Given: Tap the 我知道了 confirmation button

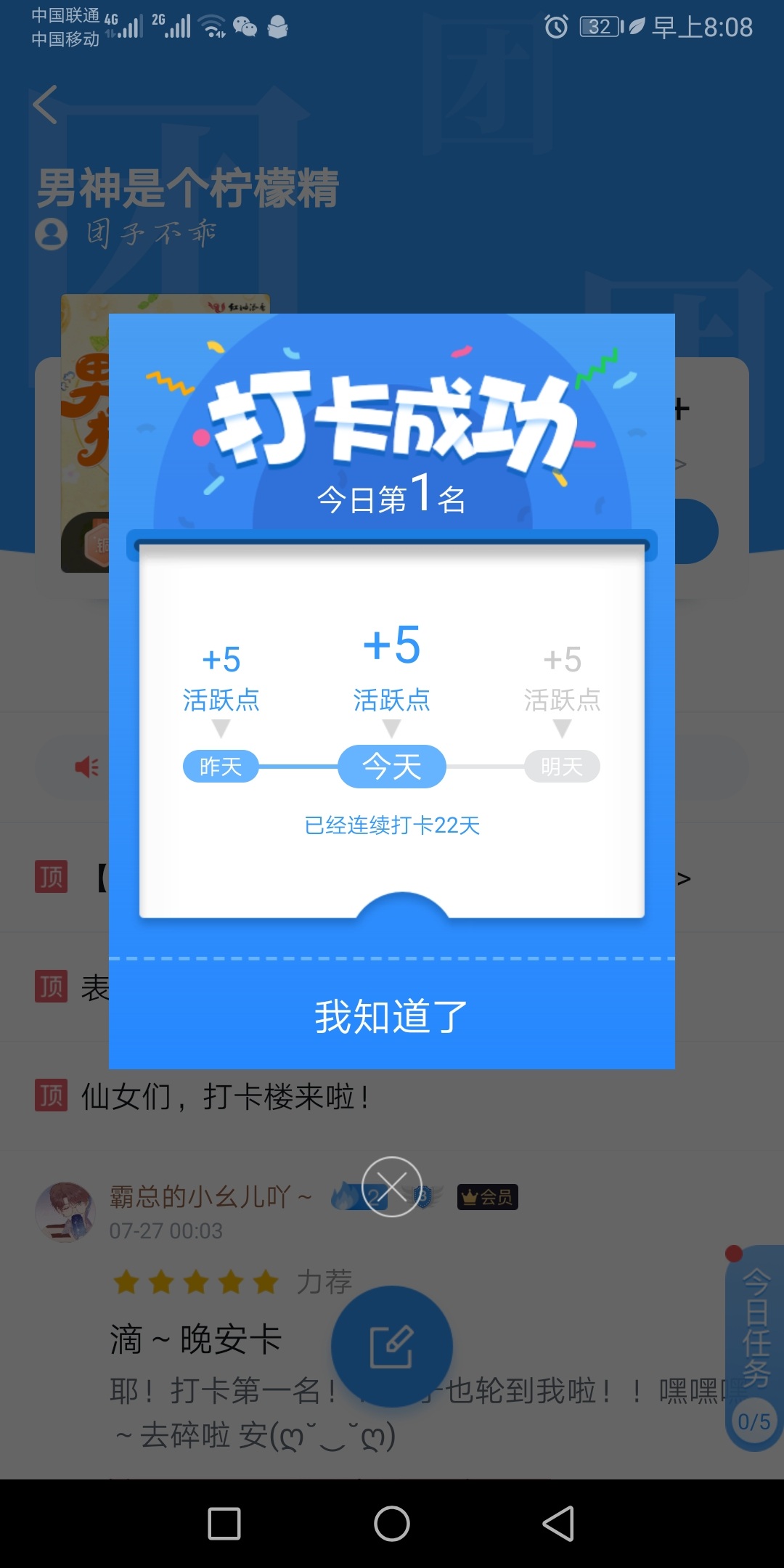Looking at the screenshot, I should [392, 1015].
